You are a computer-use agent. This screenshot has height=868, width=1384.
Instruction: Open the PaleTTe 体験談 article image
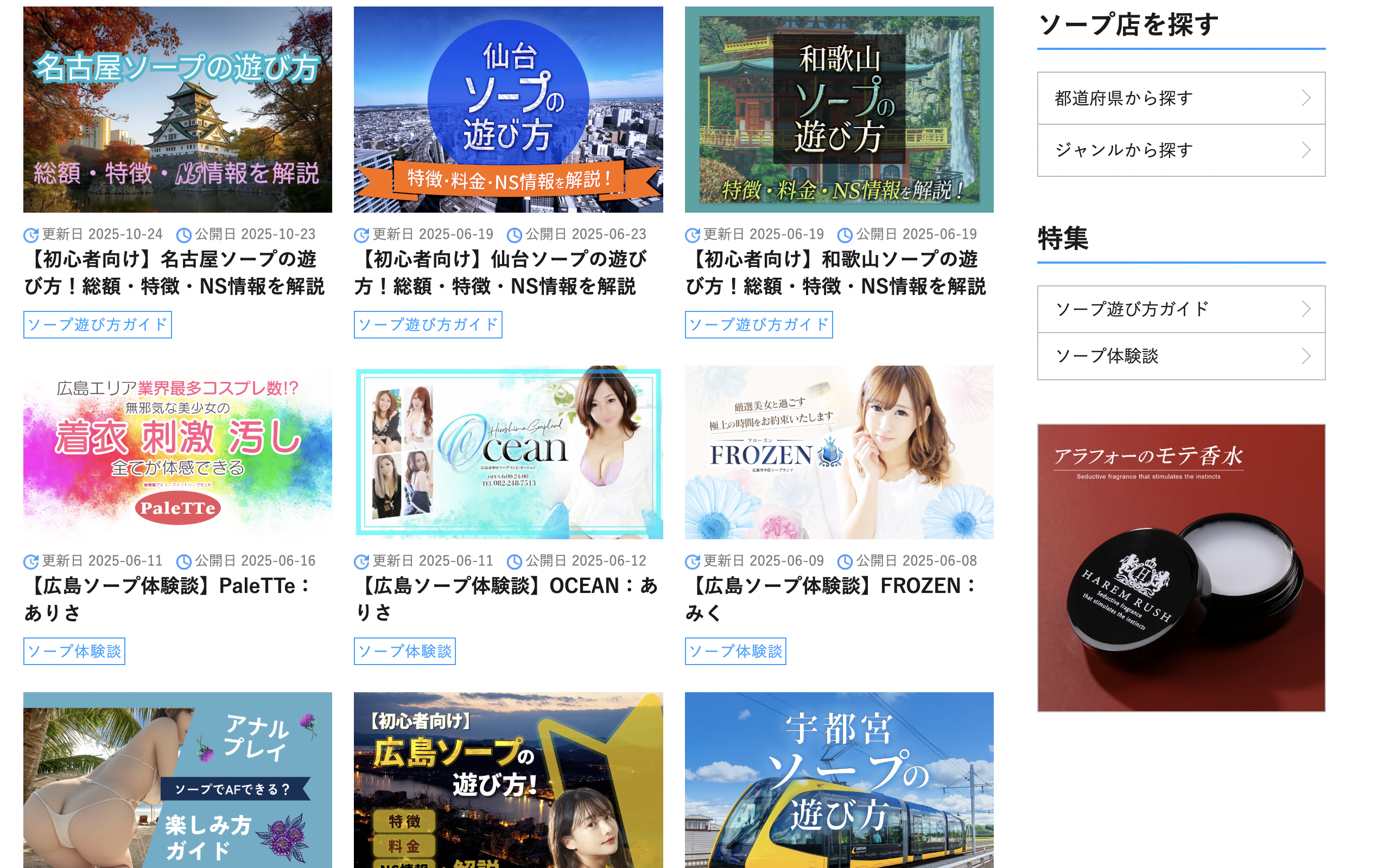click(x=177, y=452)
